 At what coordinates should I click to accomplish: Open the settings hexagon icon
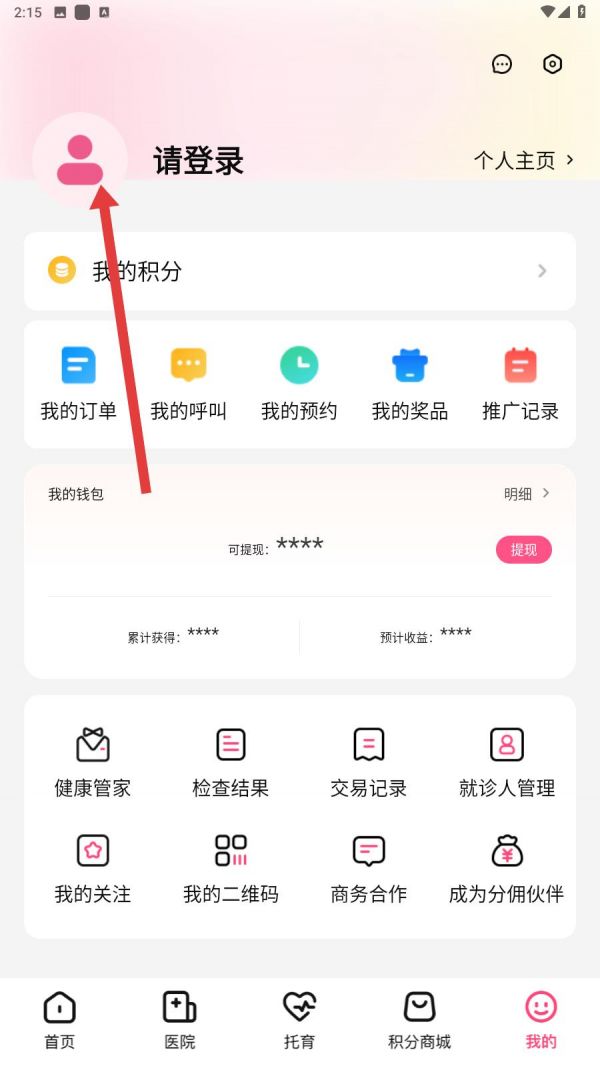tap(552, 64)
